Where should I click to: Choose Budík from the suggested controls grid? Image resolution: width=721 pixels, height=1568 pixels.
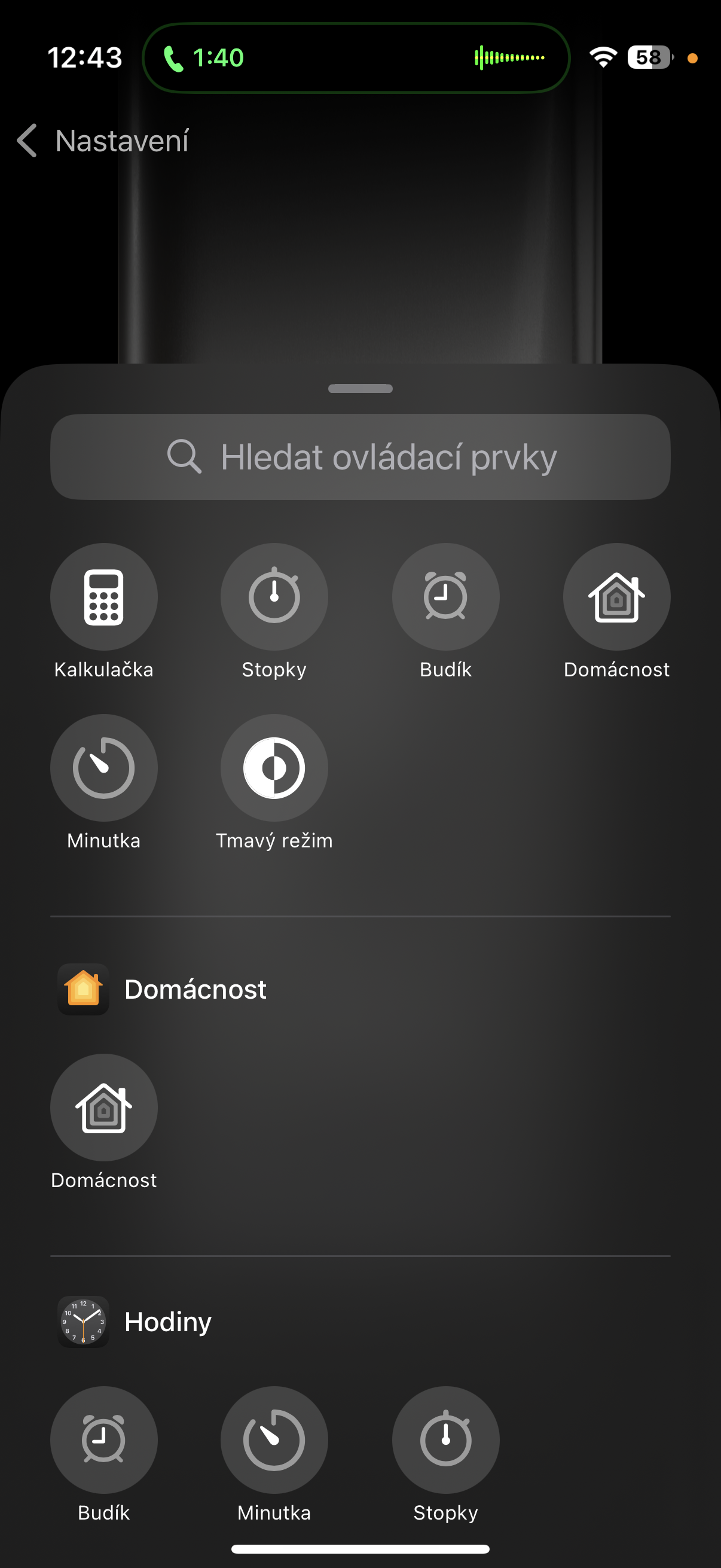tap(445, 597)
